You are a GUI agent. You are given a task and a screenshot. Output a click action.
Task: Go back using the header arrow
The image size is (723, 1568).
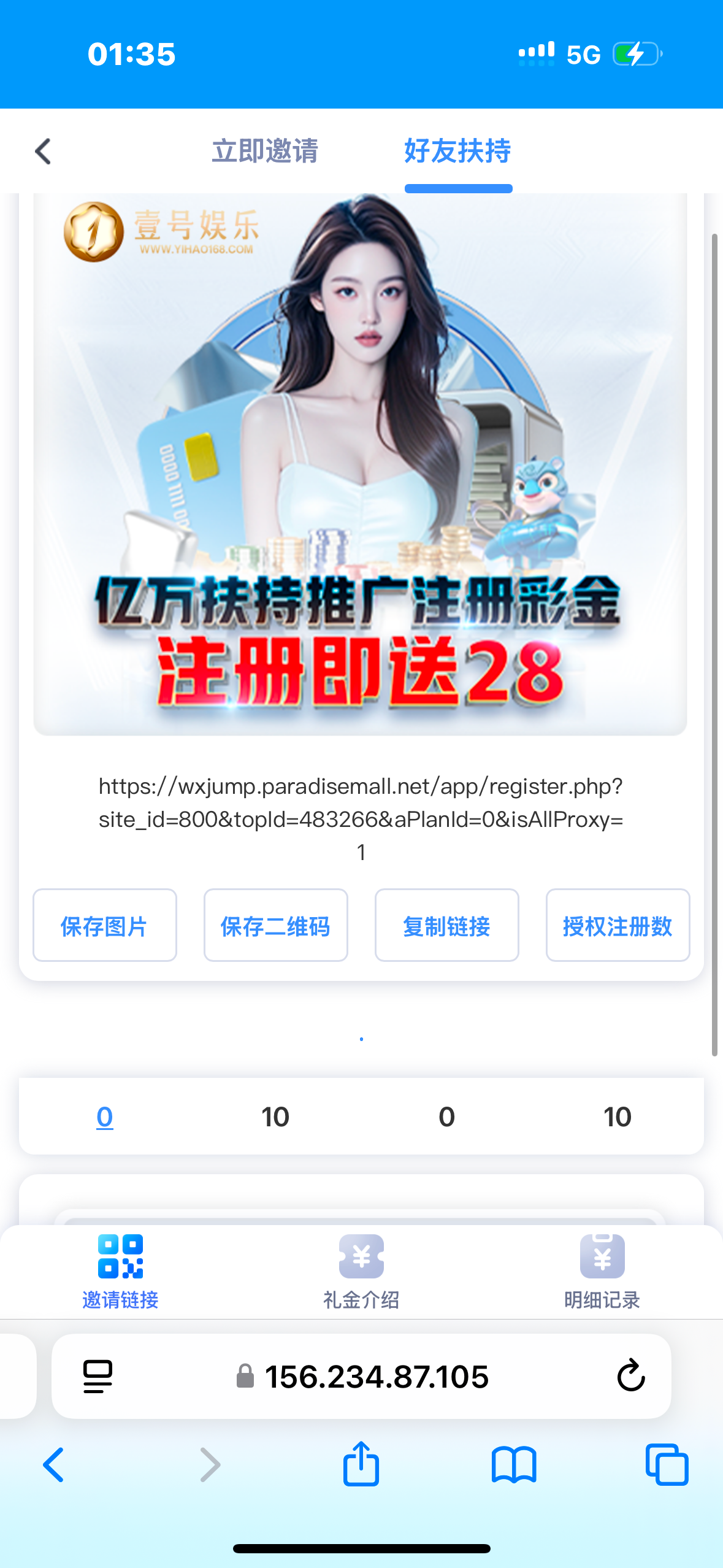click(42, 151)
